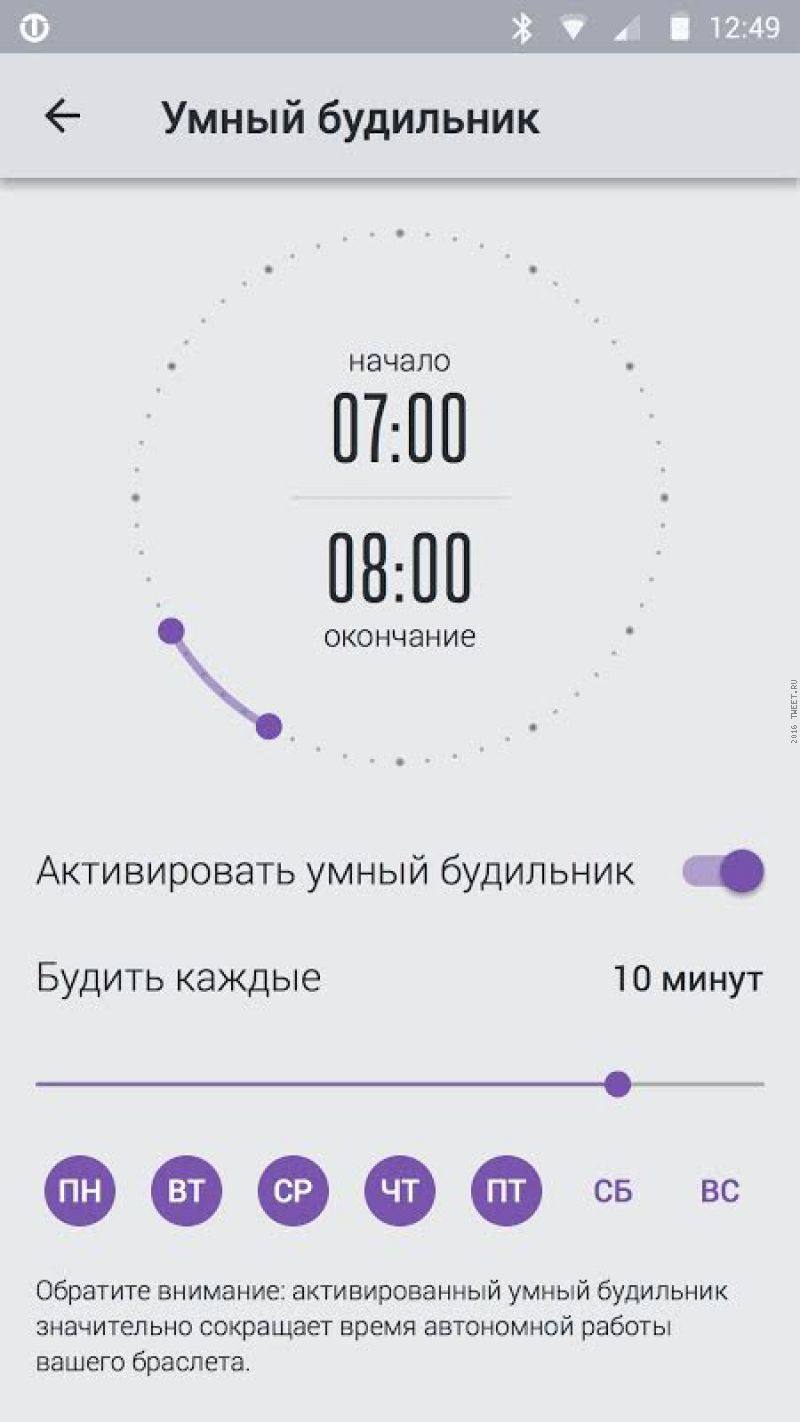Screen dimensions: 800x1422
Task: Enable alarm on Sunday (ВС)
Action: click(720, 1190)
